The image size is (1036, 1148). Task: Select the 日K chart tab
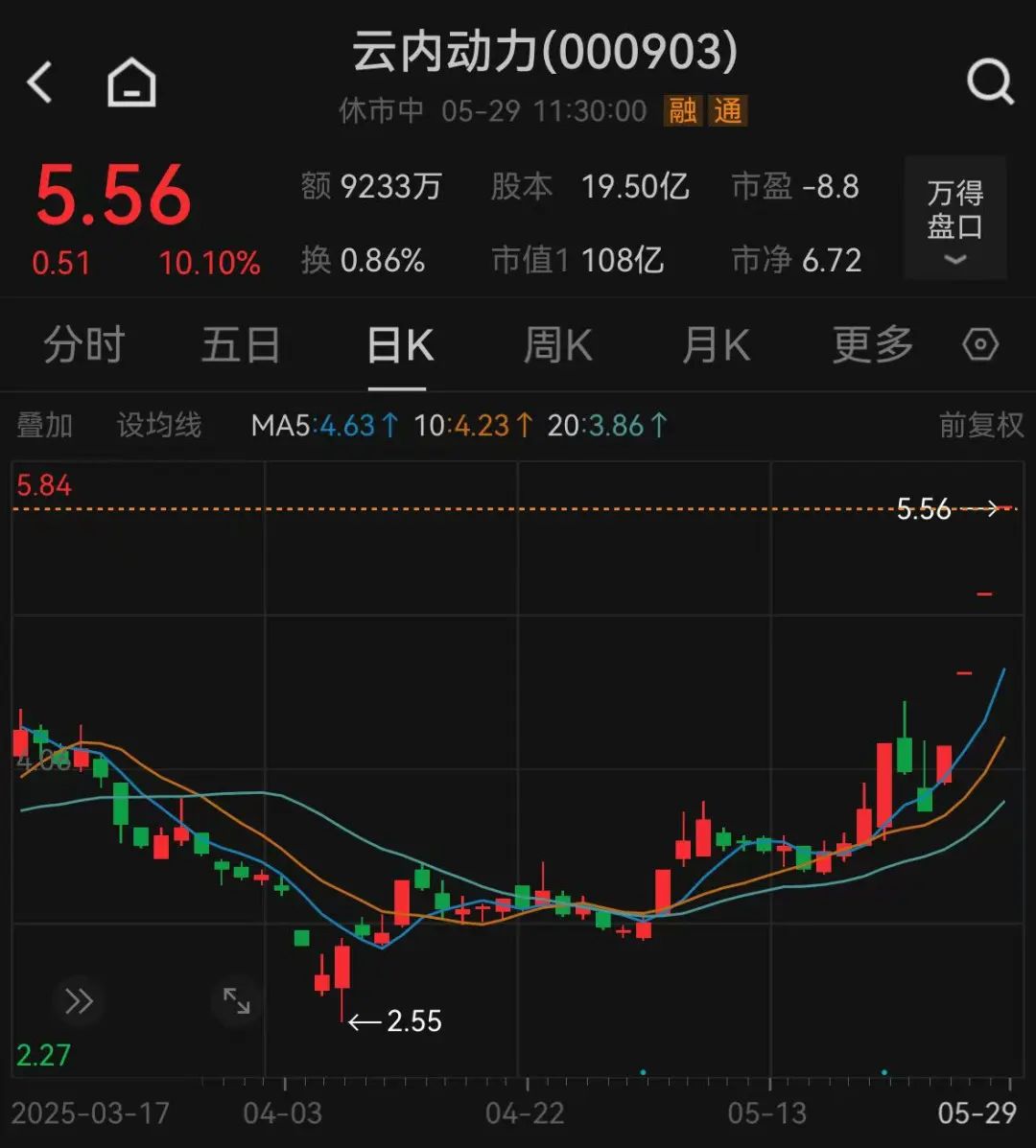click(x=400, y=345)
